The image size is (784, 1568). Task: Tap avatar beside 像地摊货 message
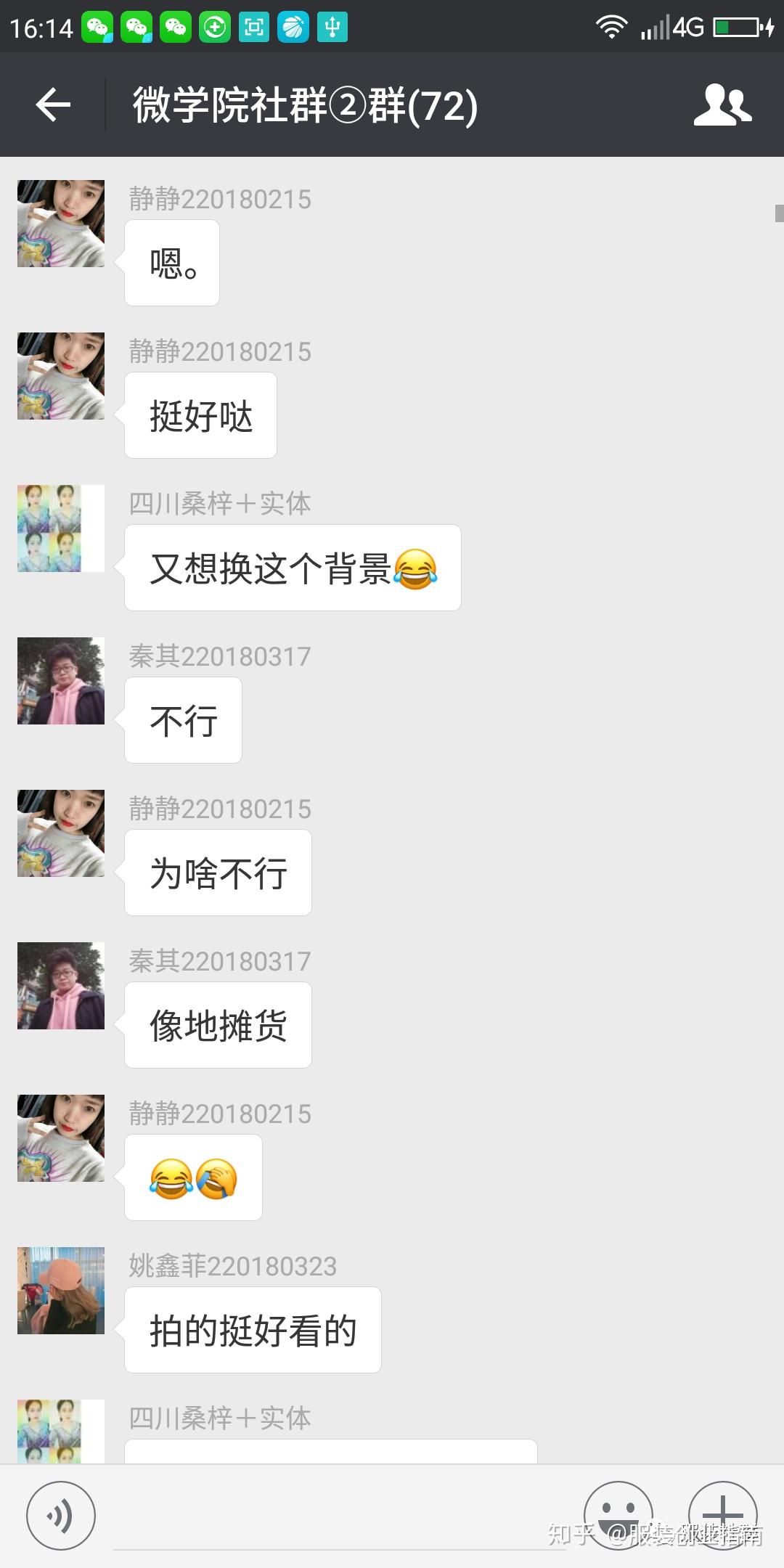(x=61, y=986)
